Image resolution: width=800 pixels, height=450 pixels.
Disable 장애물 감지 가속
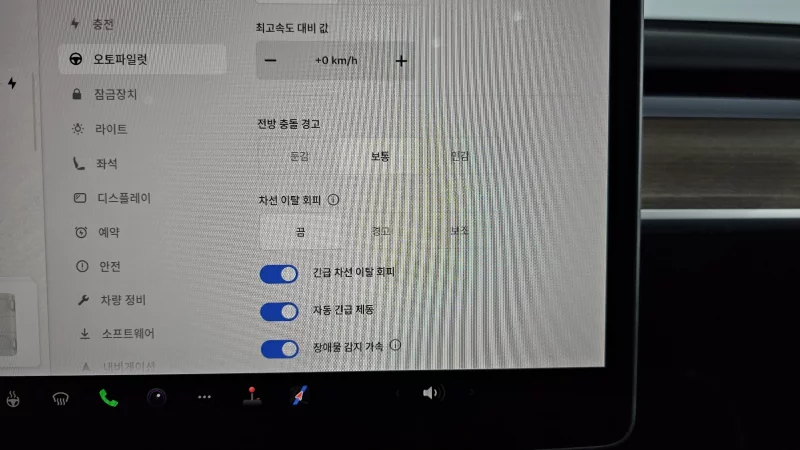[x=279, y=348]
